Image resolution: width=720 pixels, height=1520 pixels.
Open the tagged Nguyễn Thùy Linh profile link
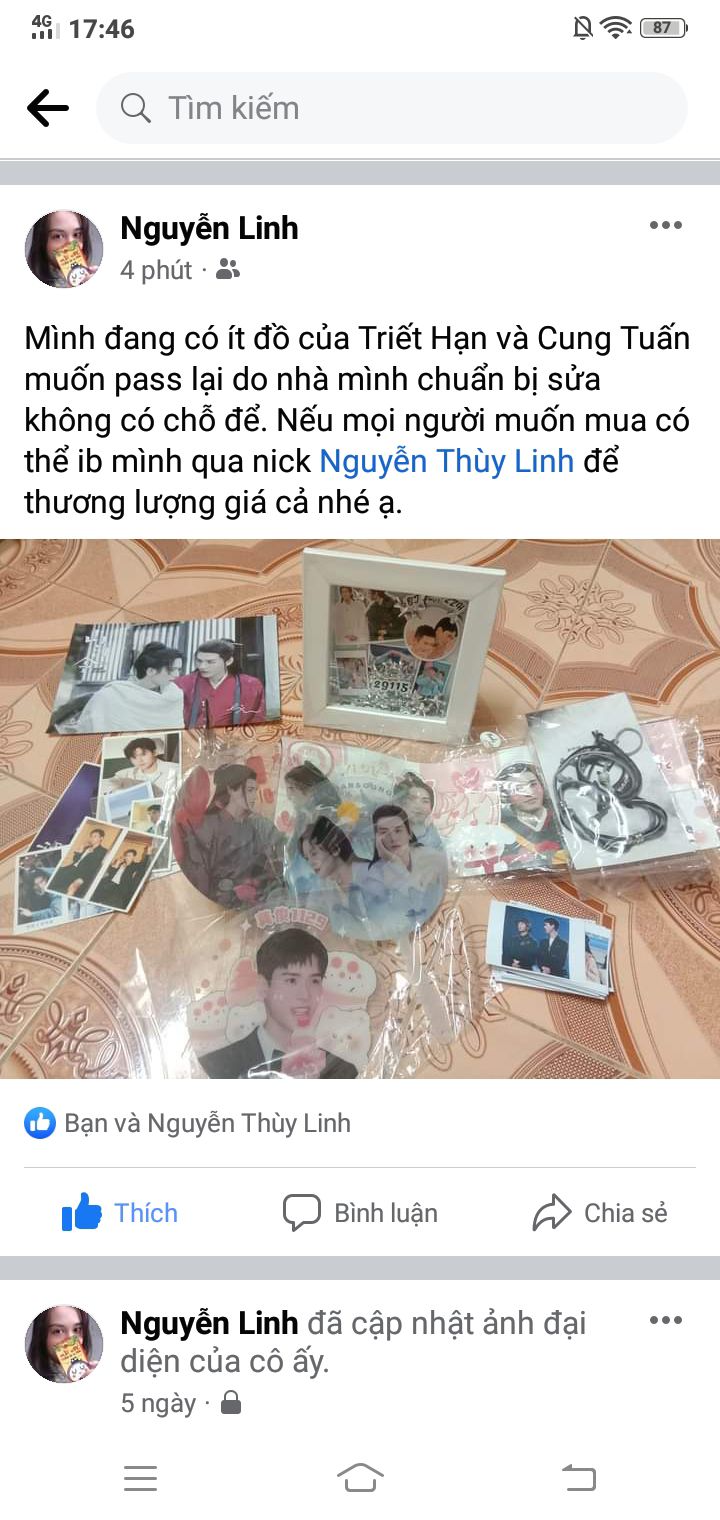(x=446, y=461)
